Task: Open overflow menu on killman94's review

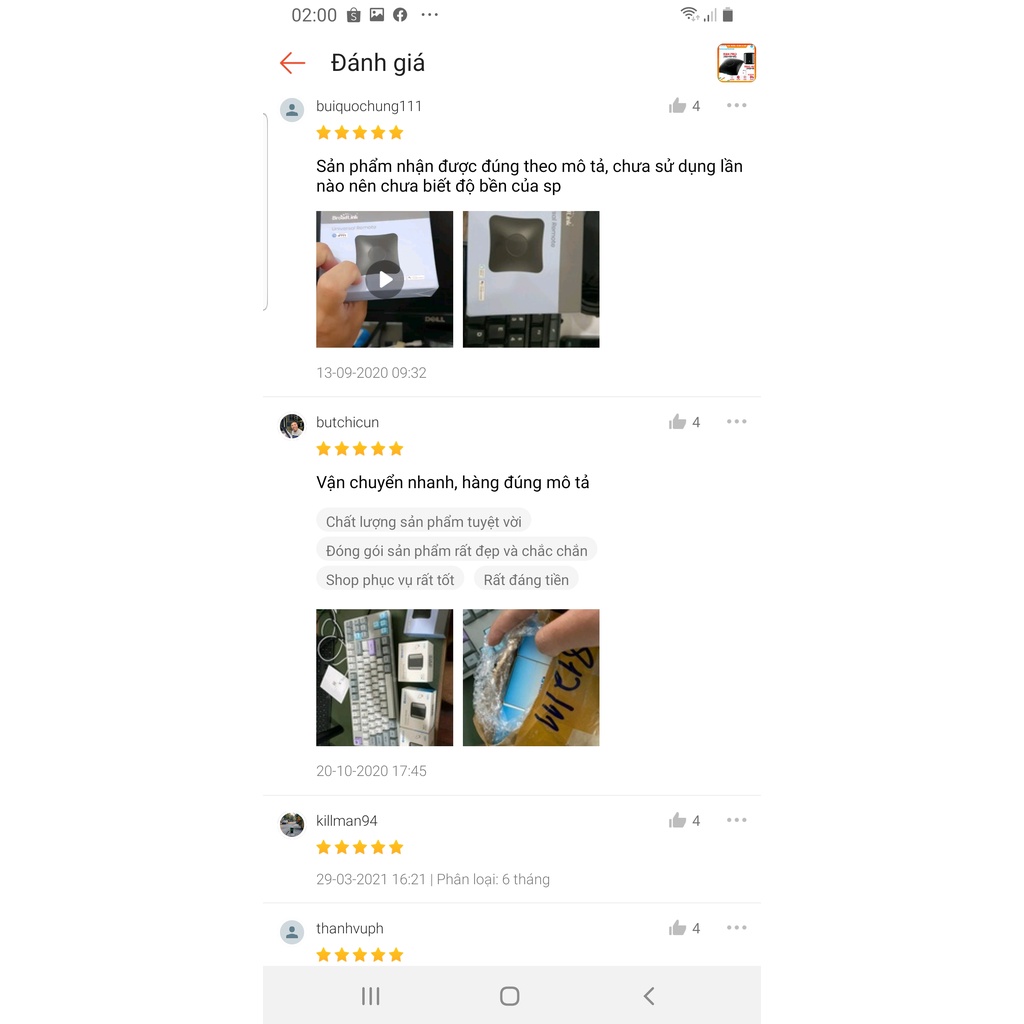Action: coord(737,821)
